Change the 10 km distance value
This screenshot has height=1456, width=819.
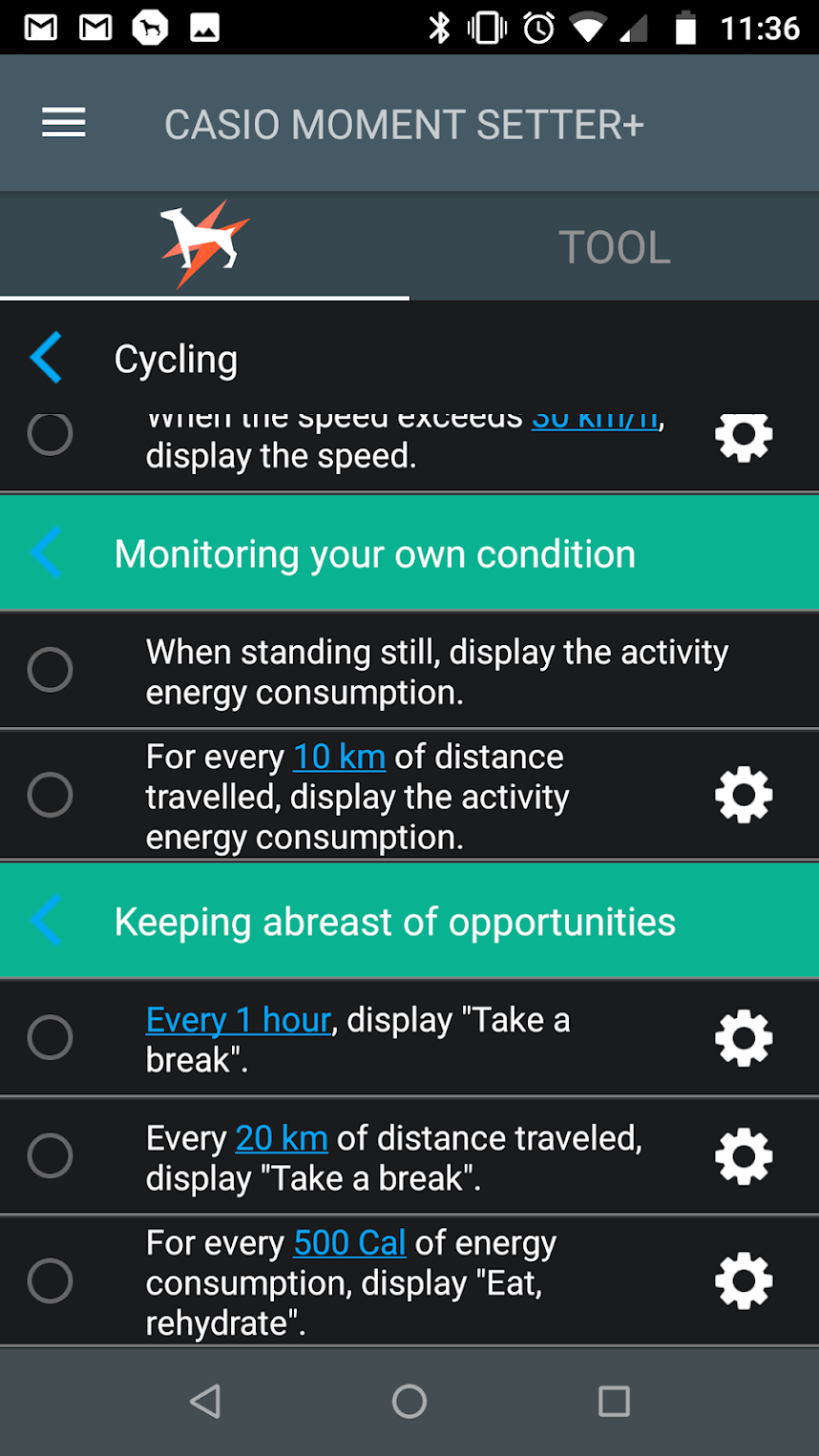(x=339, y=757)
